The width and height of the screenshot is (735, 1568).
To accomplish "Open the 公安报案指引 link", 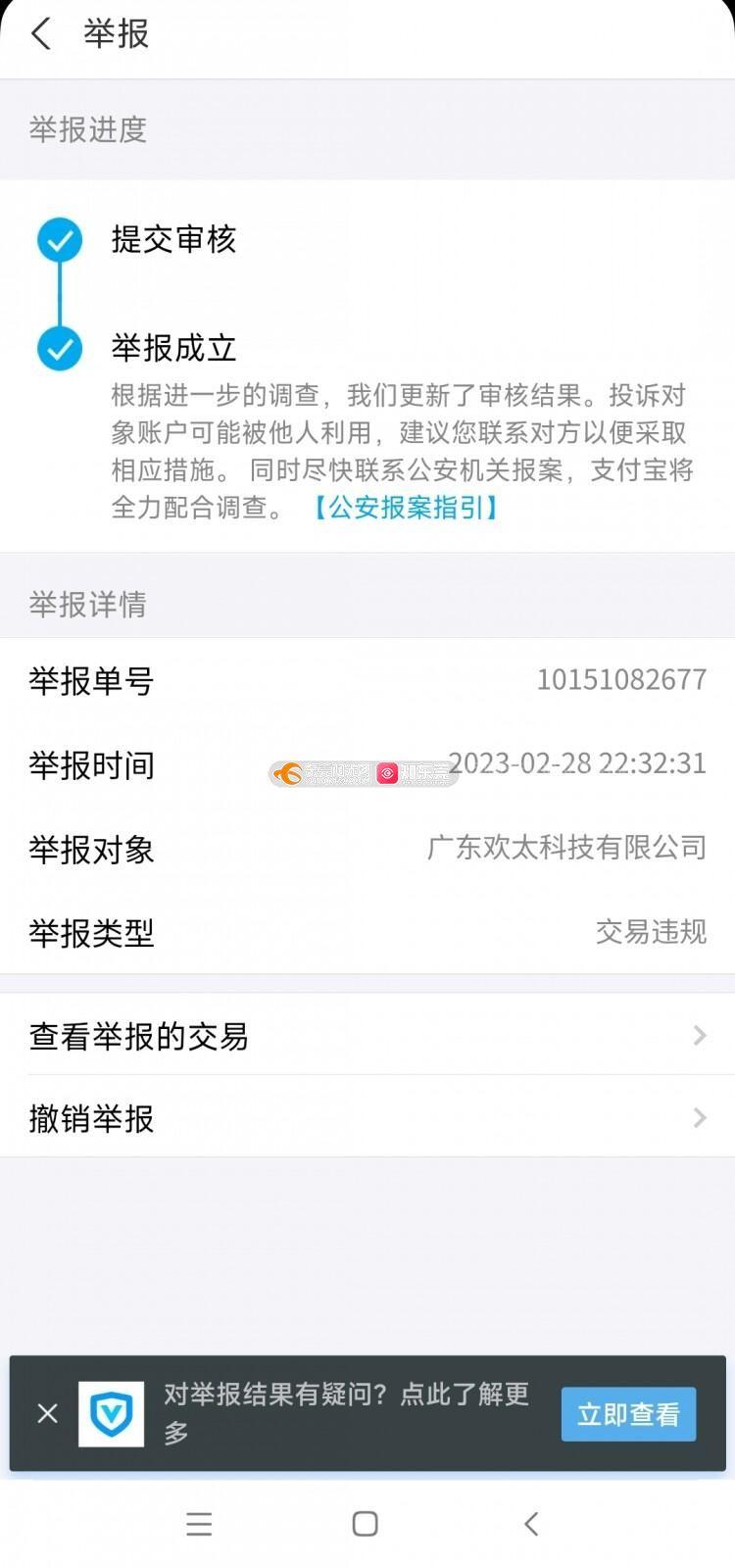I will 406,508.
